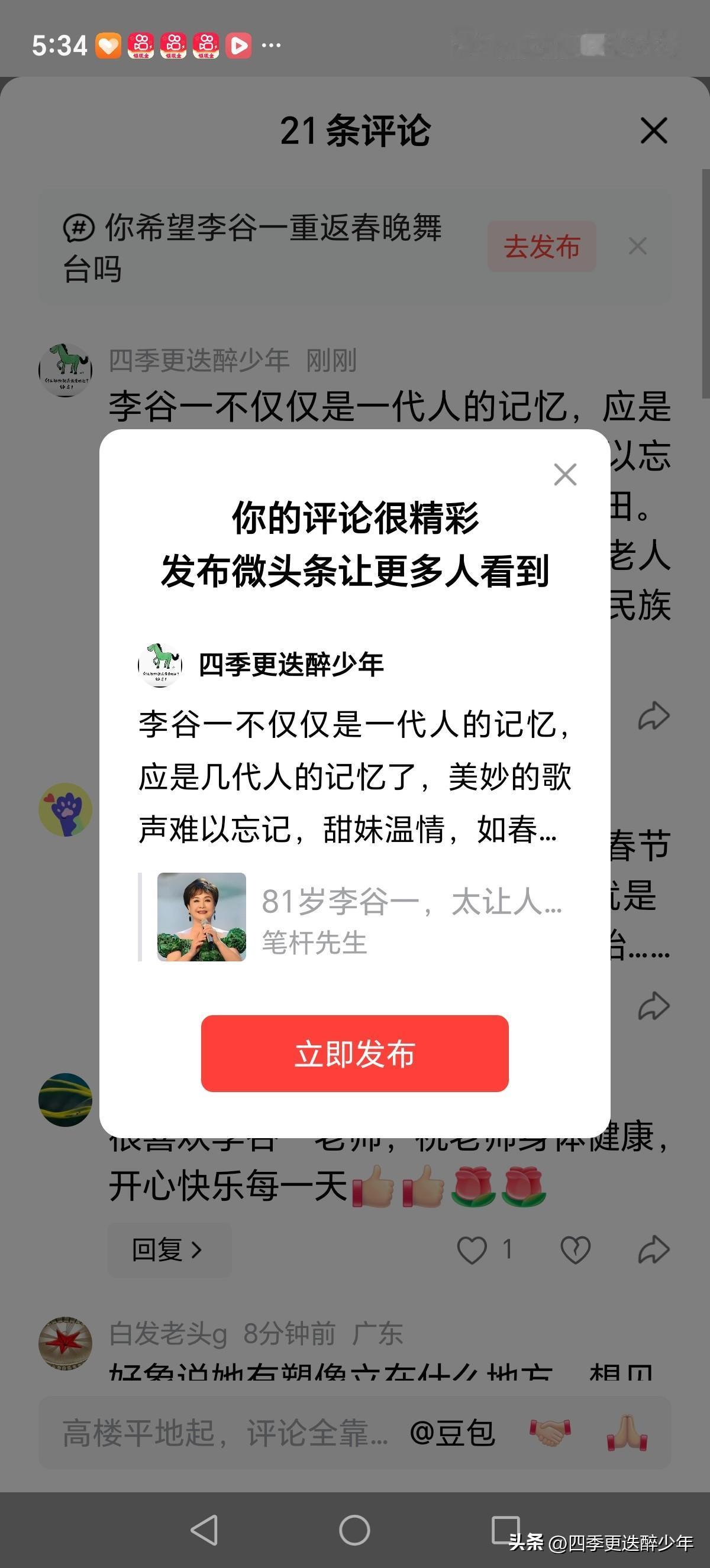Tap the video play icon in the status bar
The image size is (710, 1568).
point(240,46)
